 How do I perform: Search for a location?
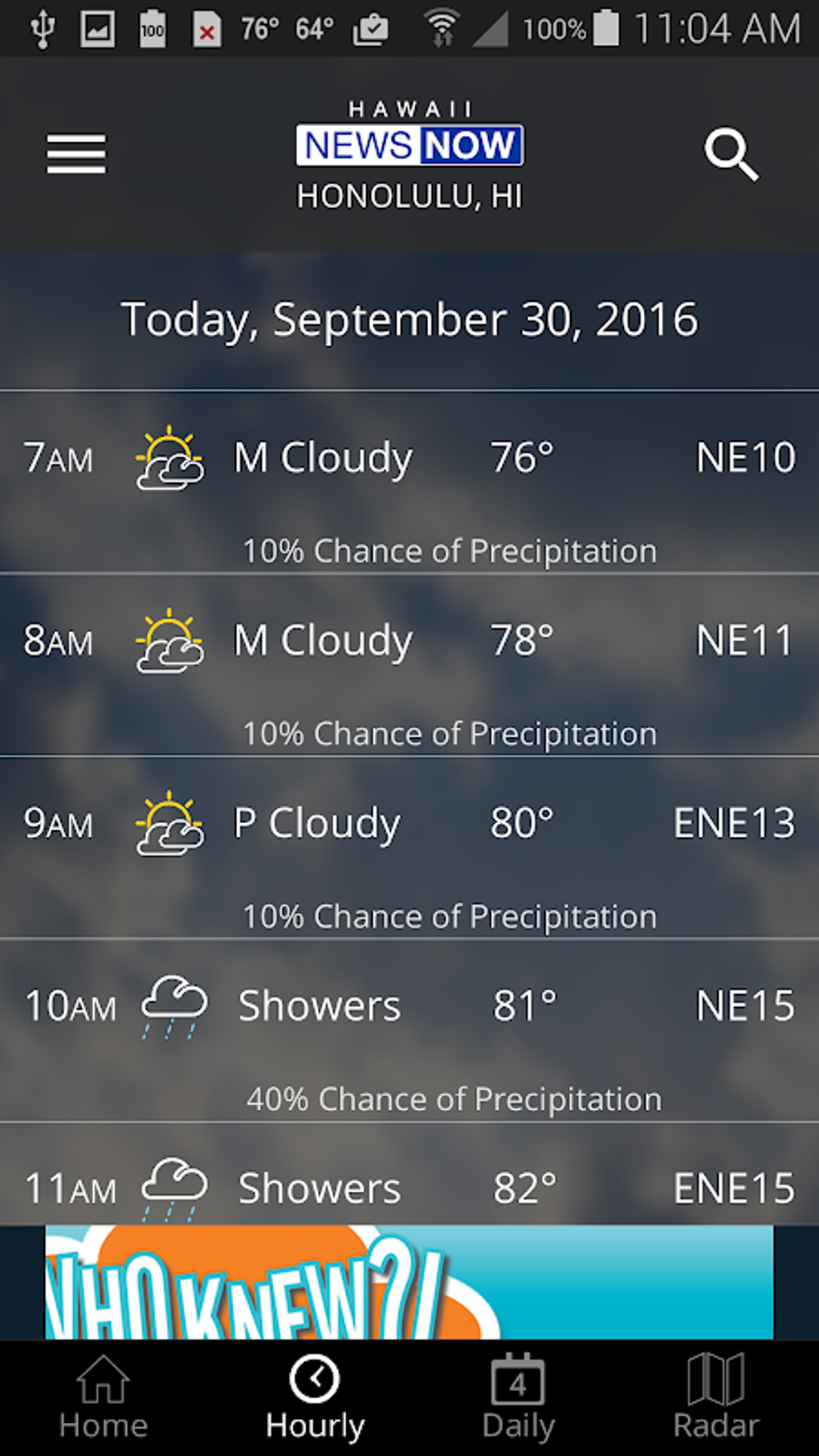(731, 154)
